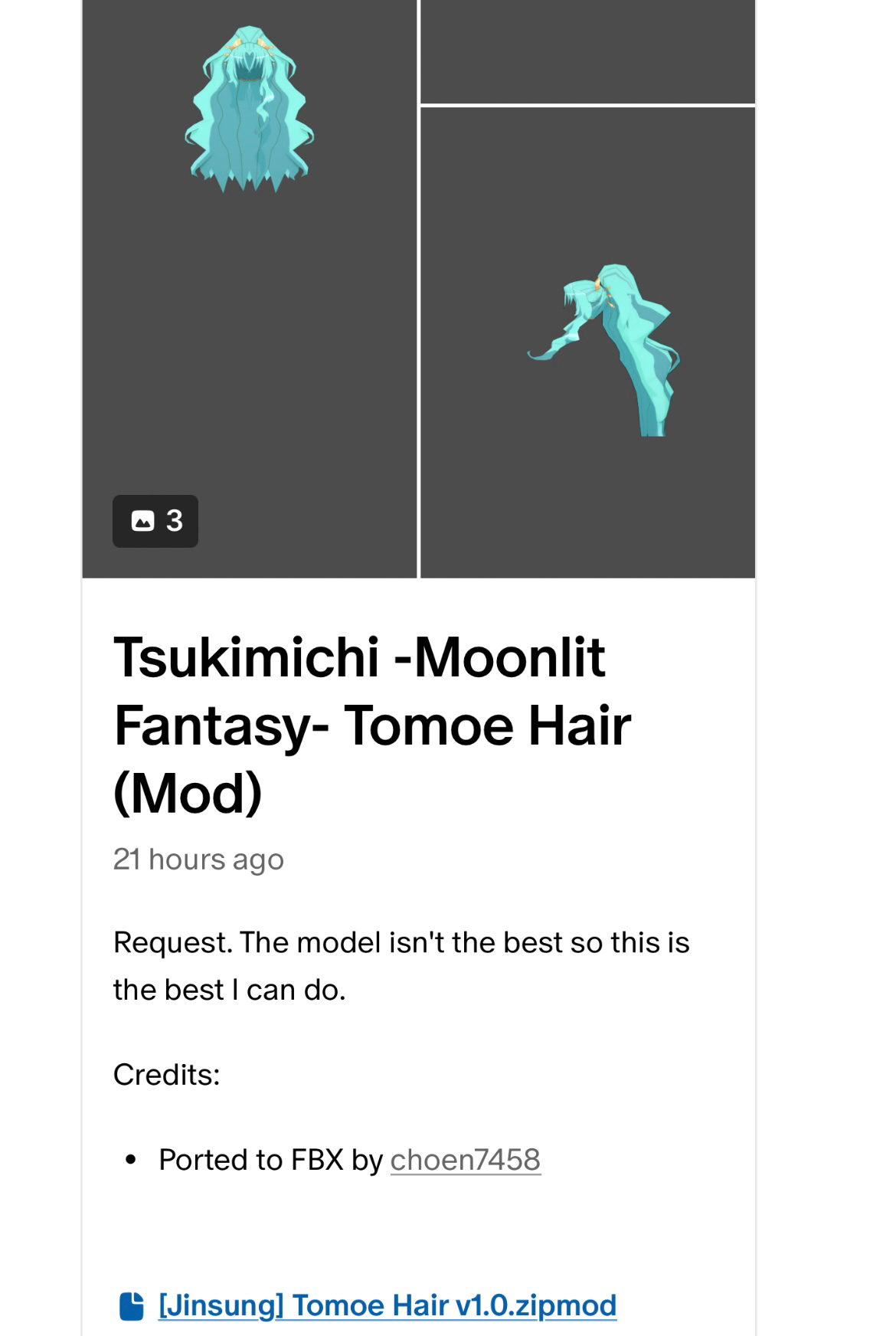This screenshot has width=896, height=1336.
Task: Download [Jinsung] Tomoe Hair v1.0.zipmod attachment
Action: (x=387, y=1305)
